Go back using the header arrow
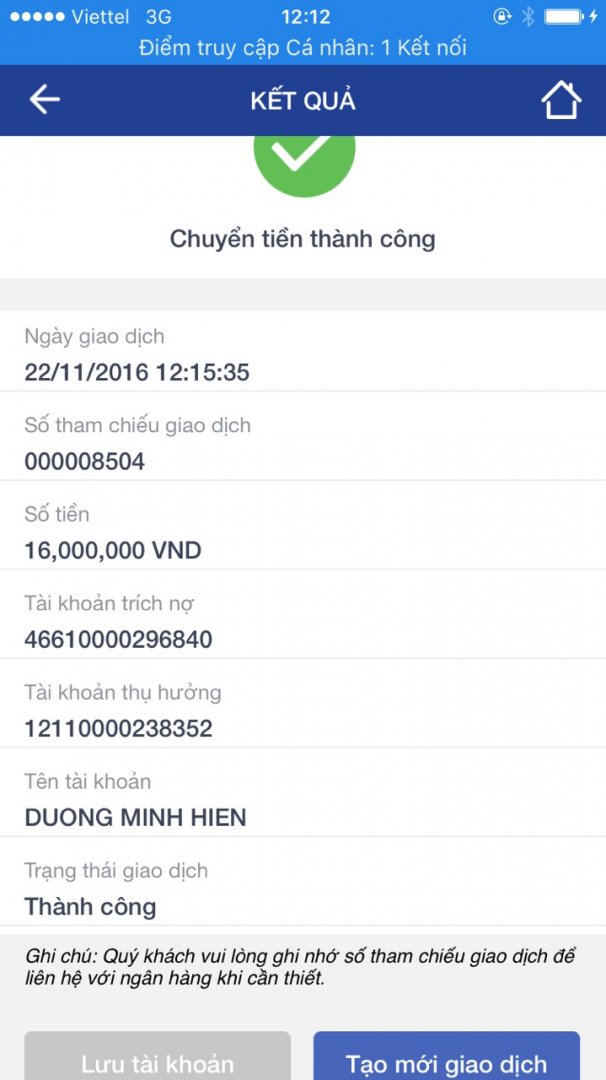Viewport: 606px width, 1080px height. (x=45, y=100)
